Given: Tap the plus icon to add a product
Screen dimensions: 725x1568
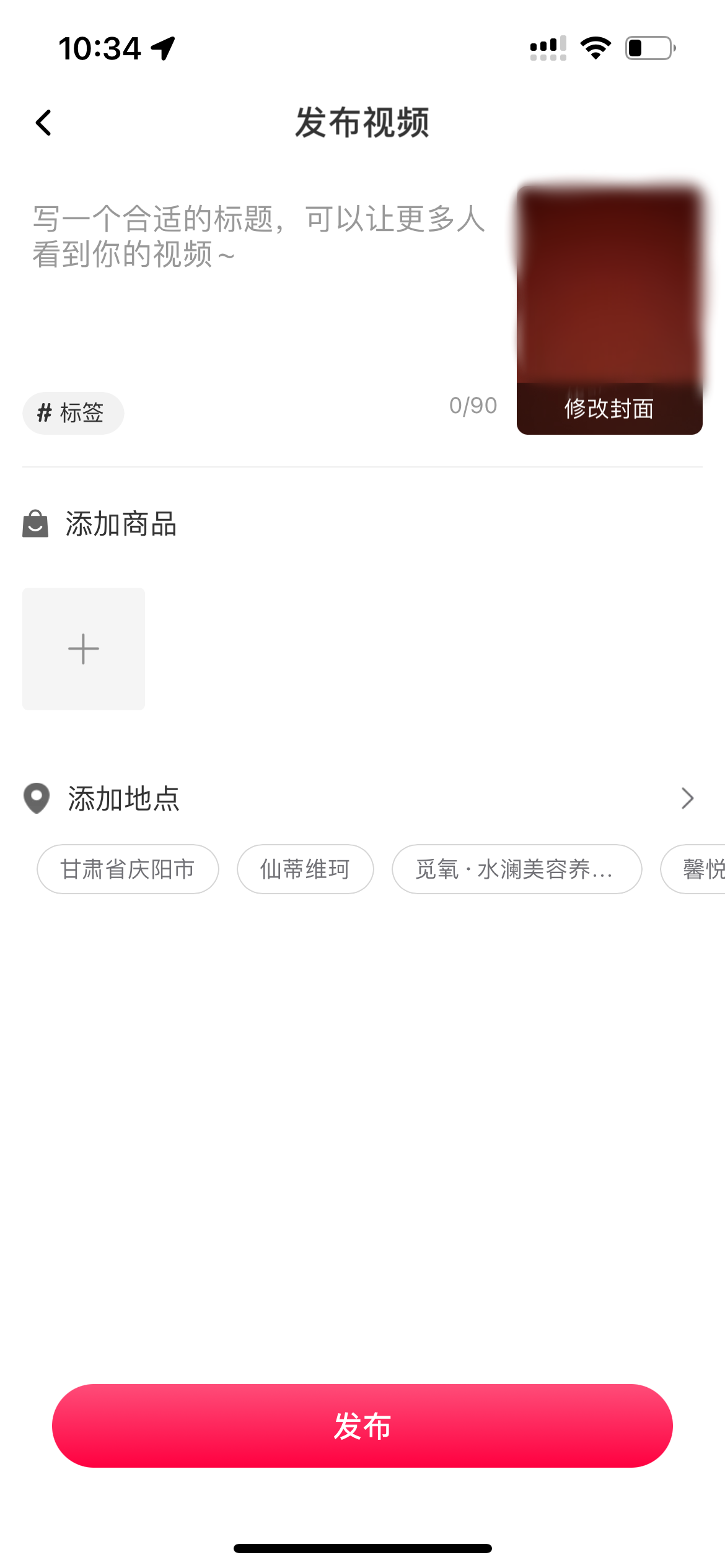Looking at the screenshot, I should [83, 648].
